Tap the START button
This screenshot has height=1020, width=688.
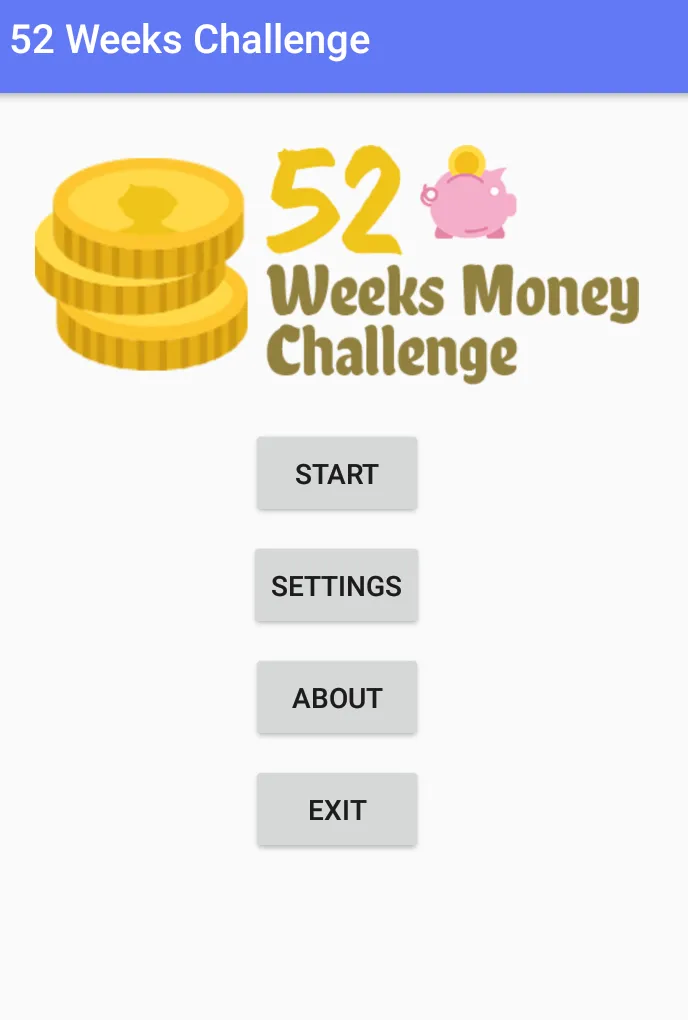pos(336,474)
